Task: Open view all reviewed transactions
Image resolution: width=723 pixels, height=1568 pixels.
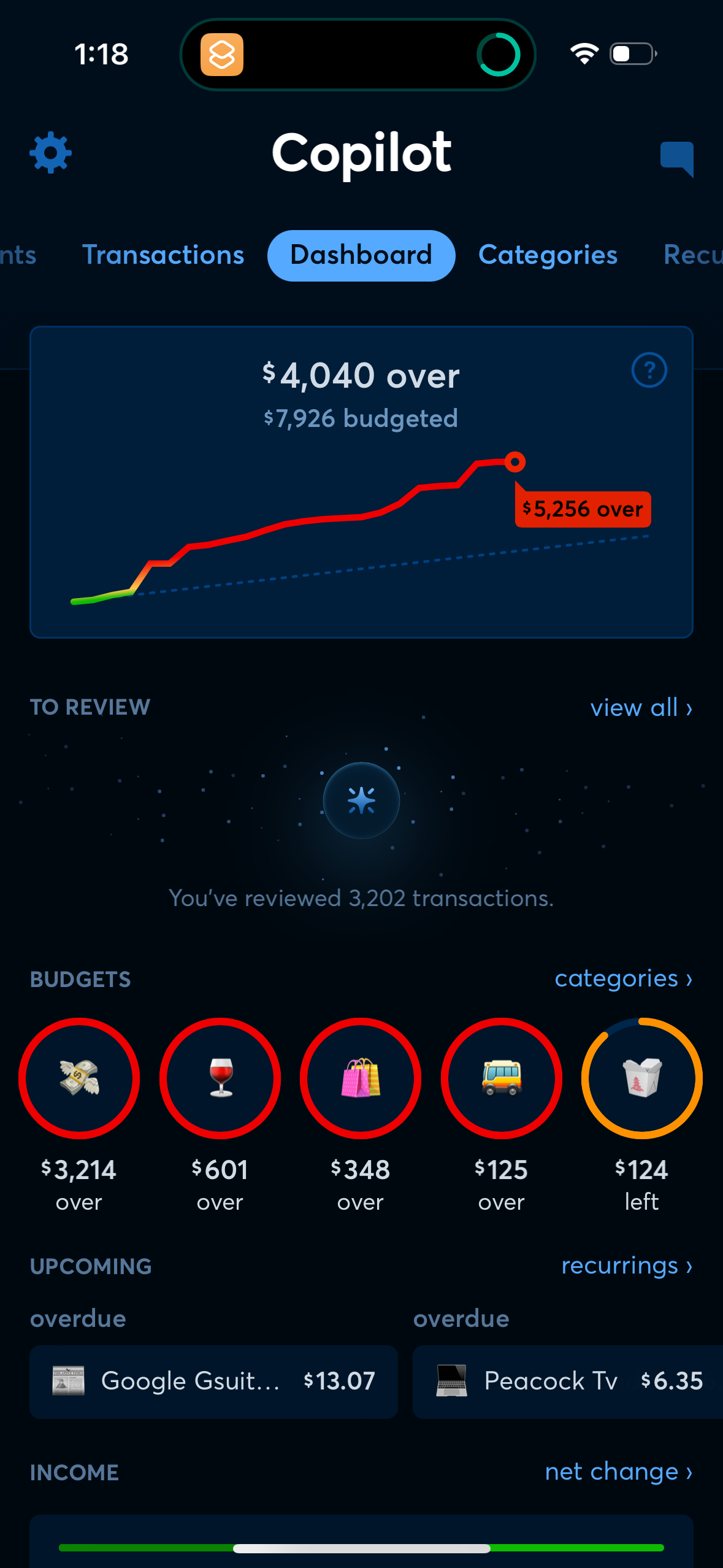Action: click(640, 707)
